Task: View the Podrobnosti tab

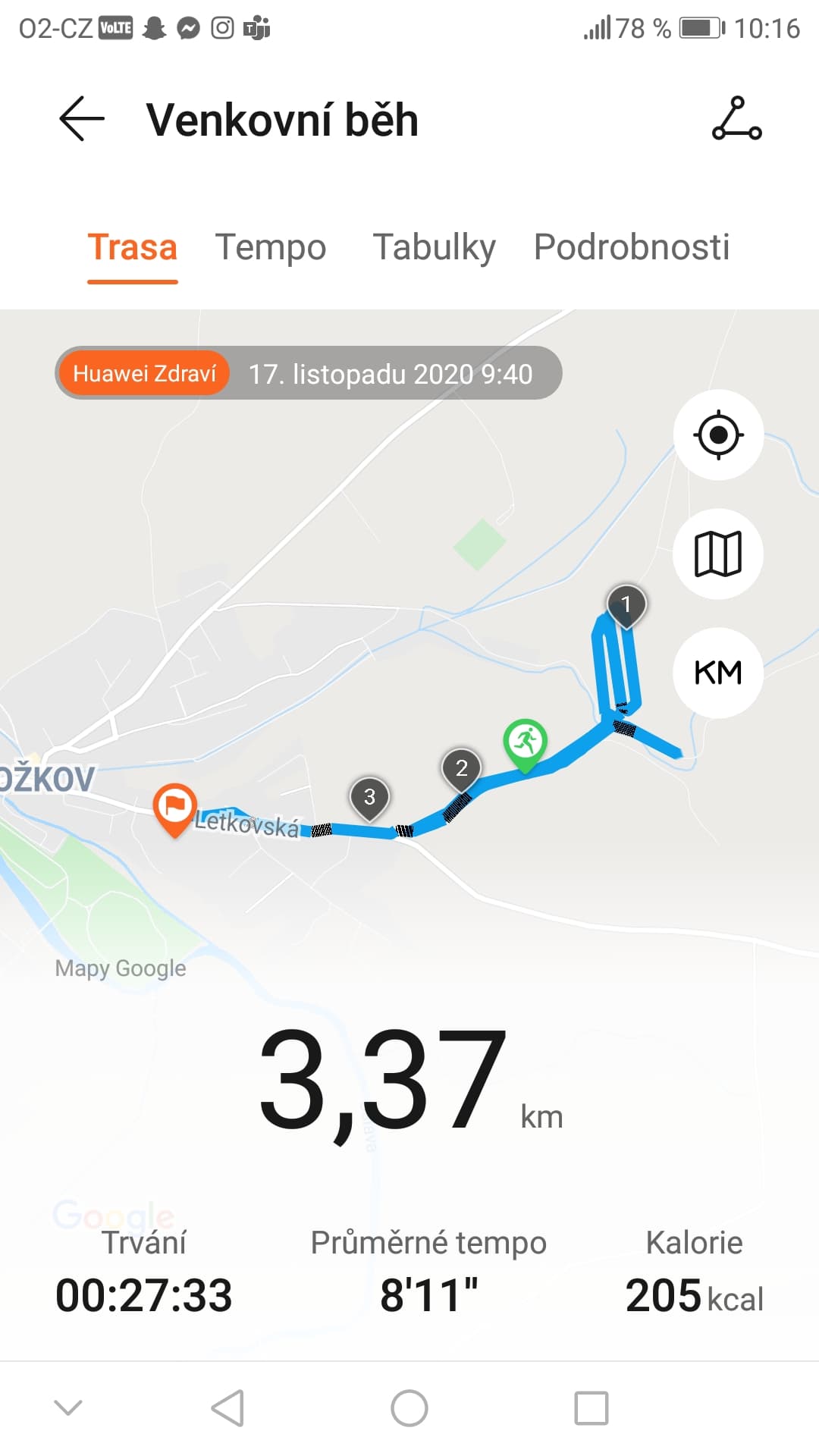Action: click(x=632, y=247)
